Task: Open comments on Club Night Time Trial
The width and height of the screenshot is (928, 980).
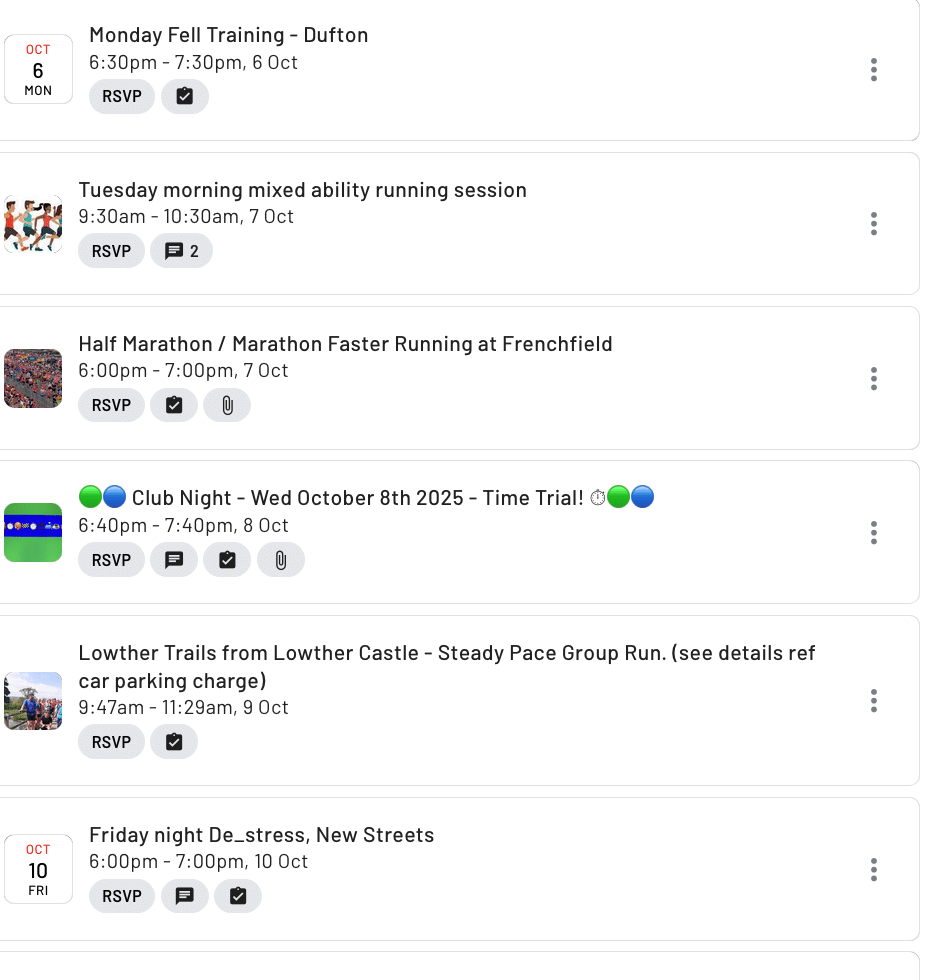Action: [174, 560]
